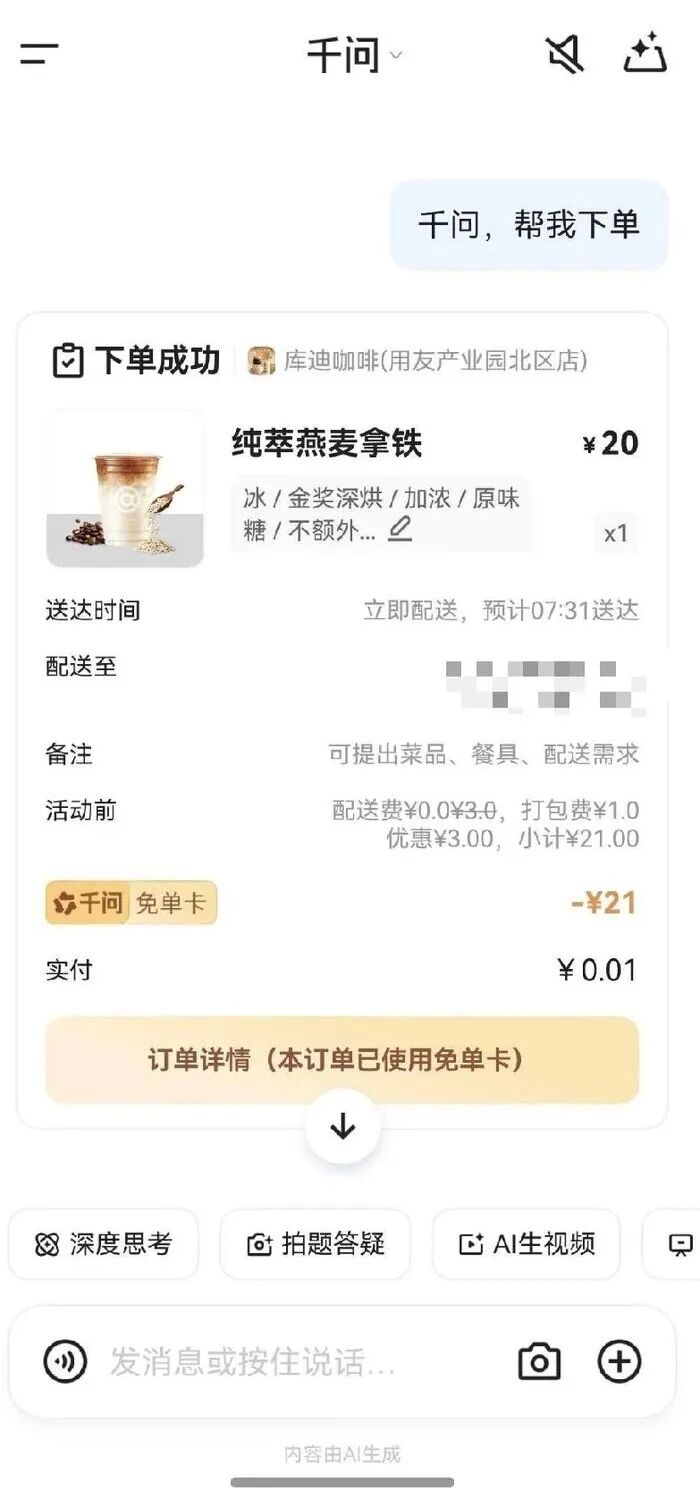Open 订单详情 order details button
This screenshot has width=700, height=1499.
pos(342,1060)
